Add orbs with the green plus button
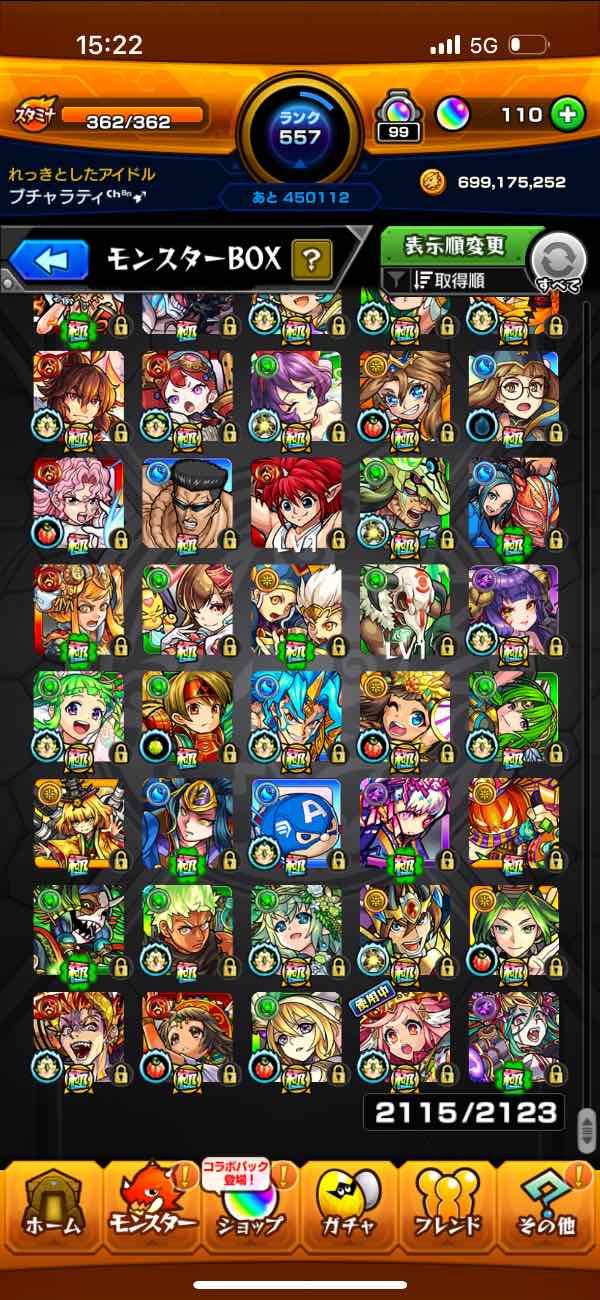This screenshot has width=600, height=1300. (566, 115)
